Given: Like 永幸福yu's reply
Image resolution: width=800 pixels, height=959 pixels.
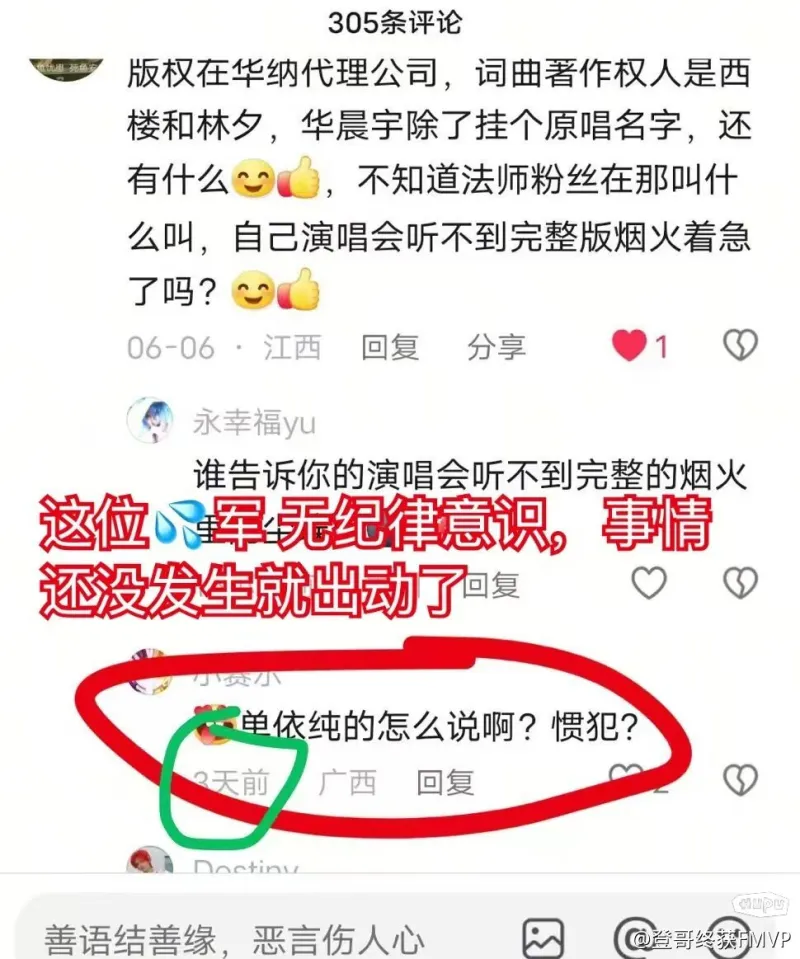Looking at the screenshot, I should coord(649,582).
